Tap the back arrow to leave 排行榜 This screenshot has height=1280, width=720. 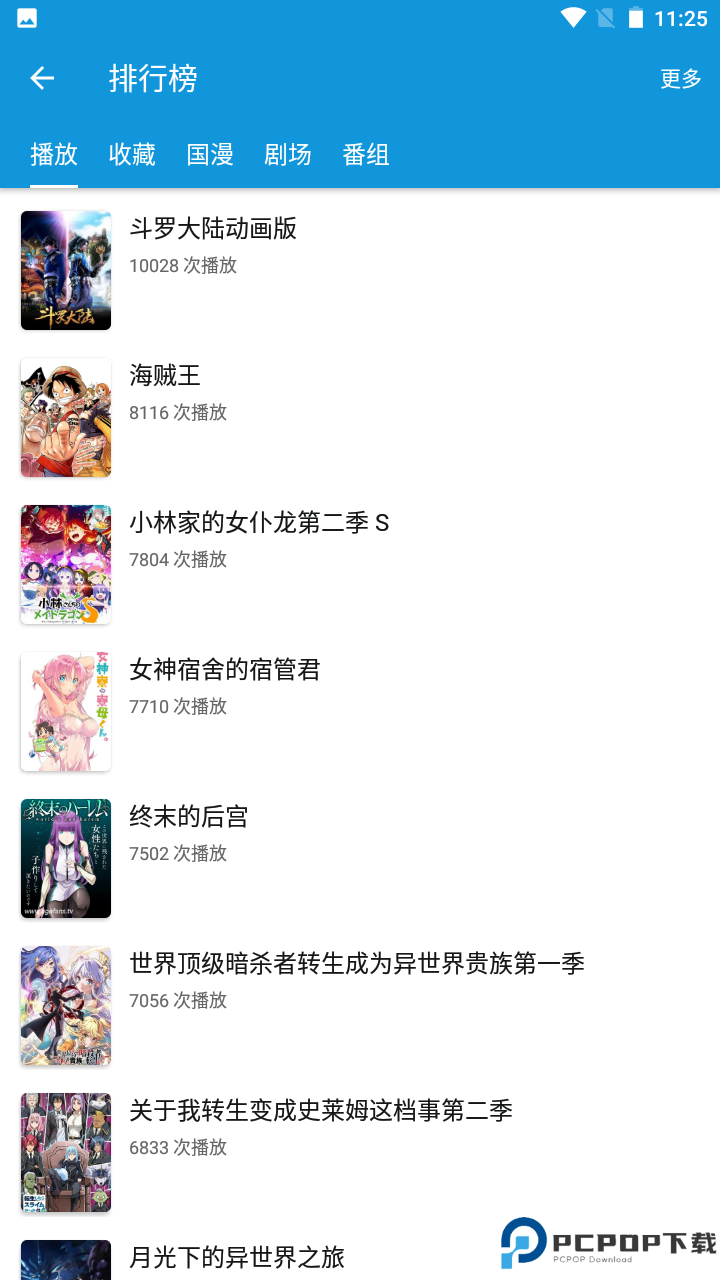click(42, 77)
